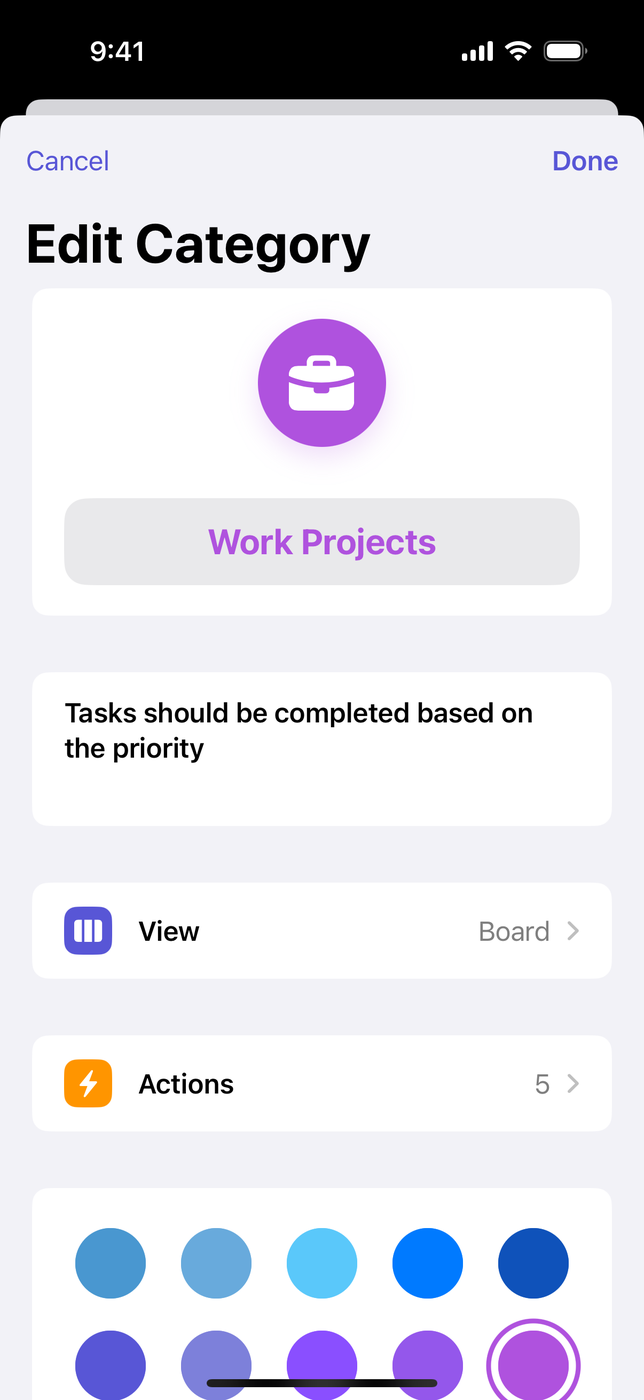Cancel editing the category

(x=67, y=161)
